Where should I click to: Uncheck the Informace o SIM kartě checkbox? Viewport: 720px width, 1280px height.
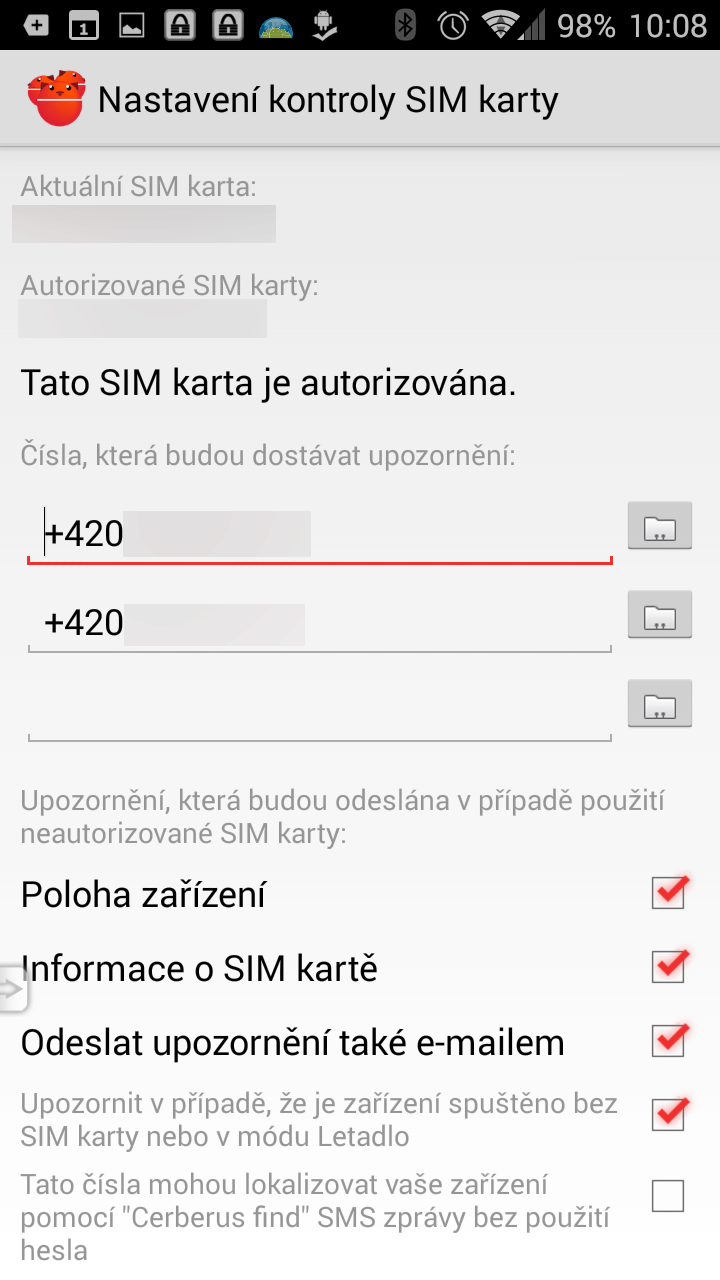click(x=668, y=967)
